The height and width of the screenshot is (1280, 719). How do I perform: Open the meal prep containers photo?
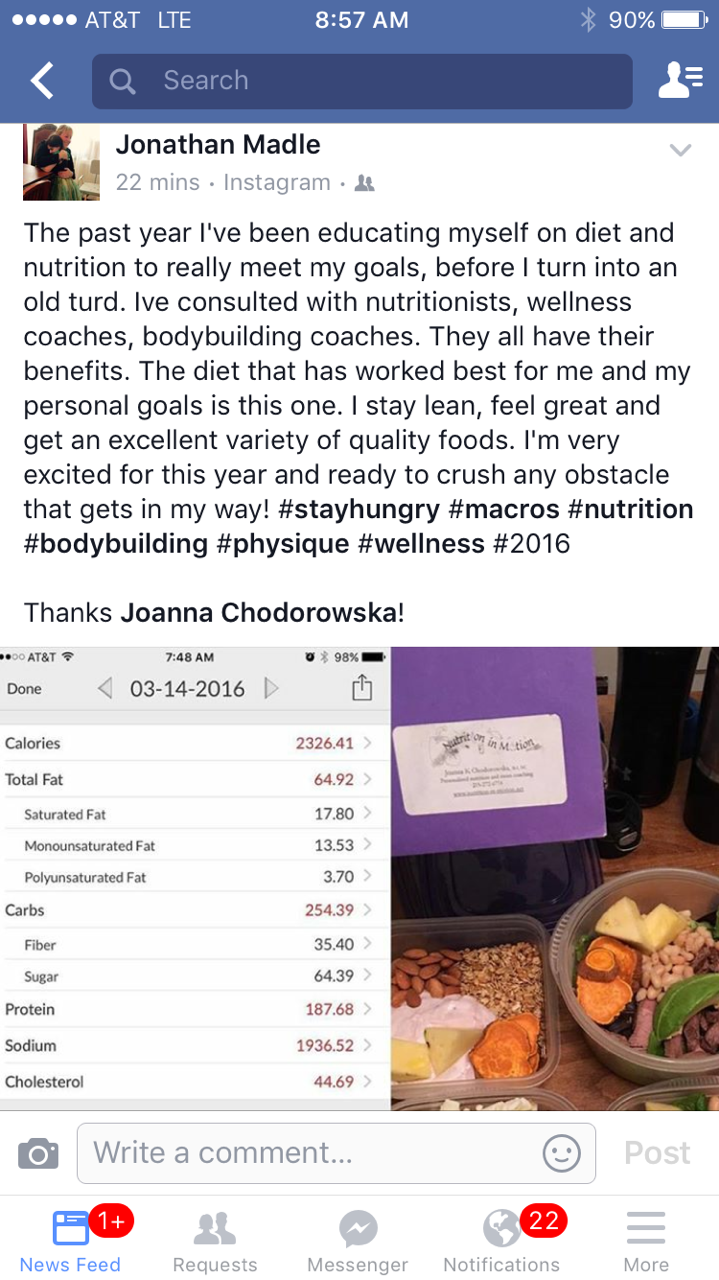[555, 878]
